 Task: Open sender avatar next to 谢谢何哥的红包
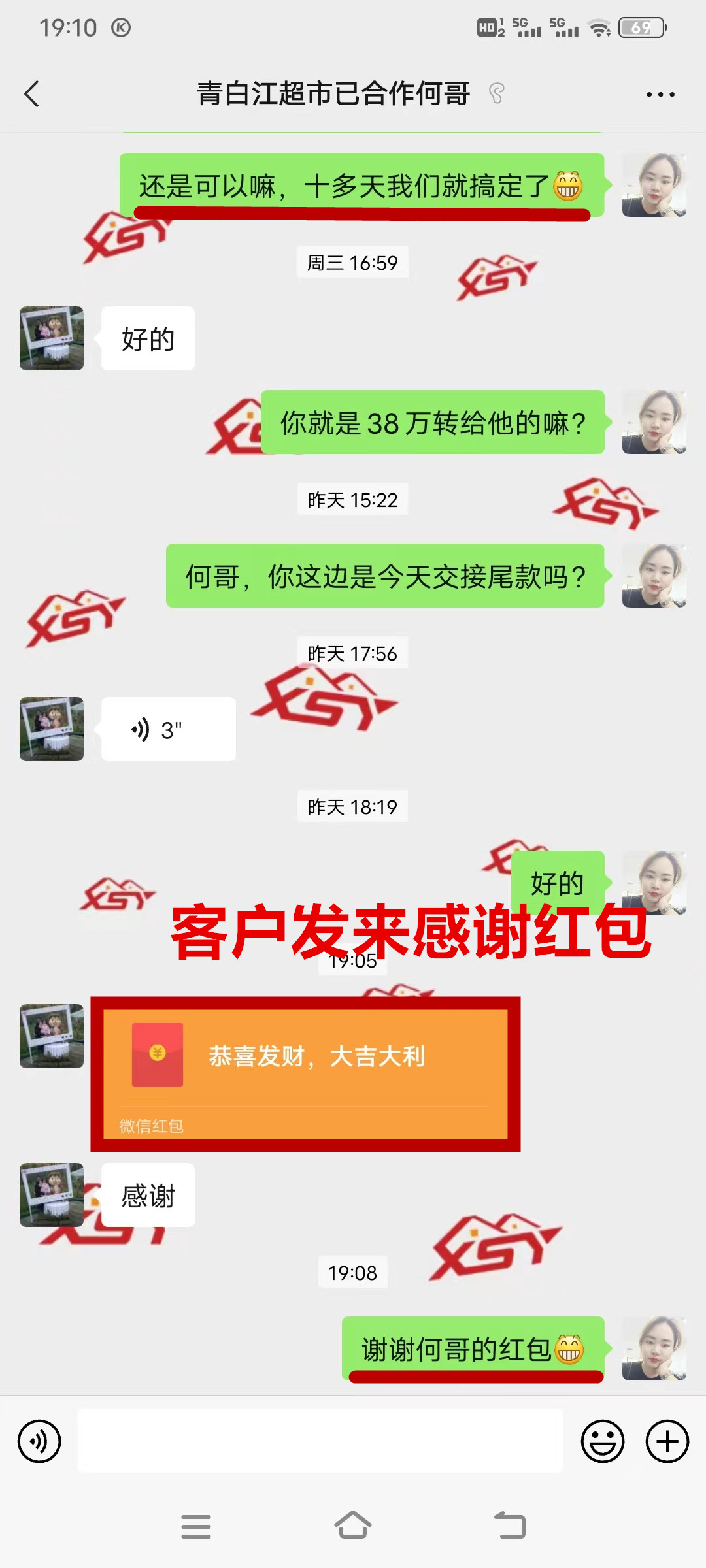[654, 1348]
